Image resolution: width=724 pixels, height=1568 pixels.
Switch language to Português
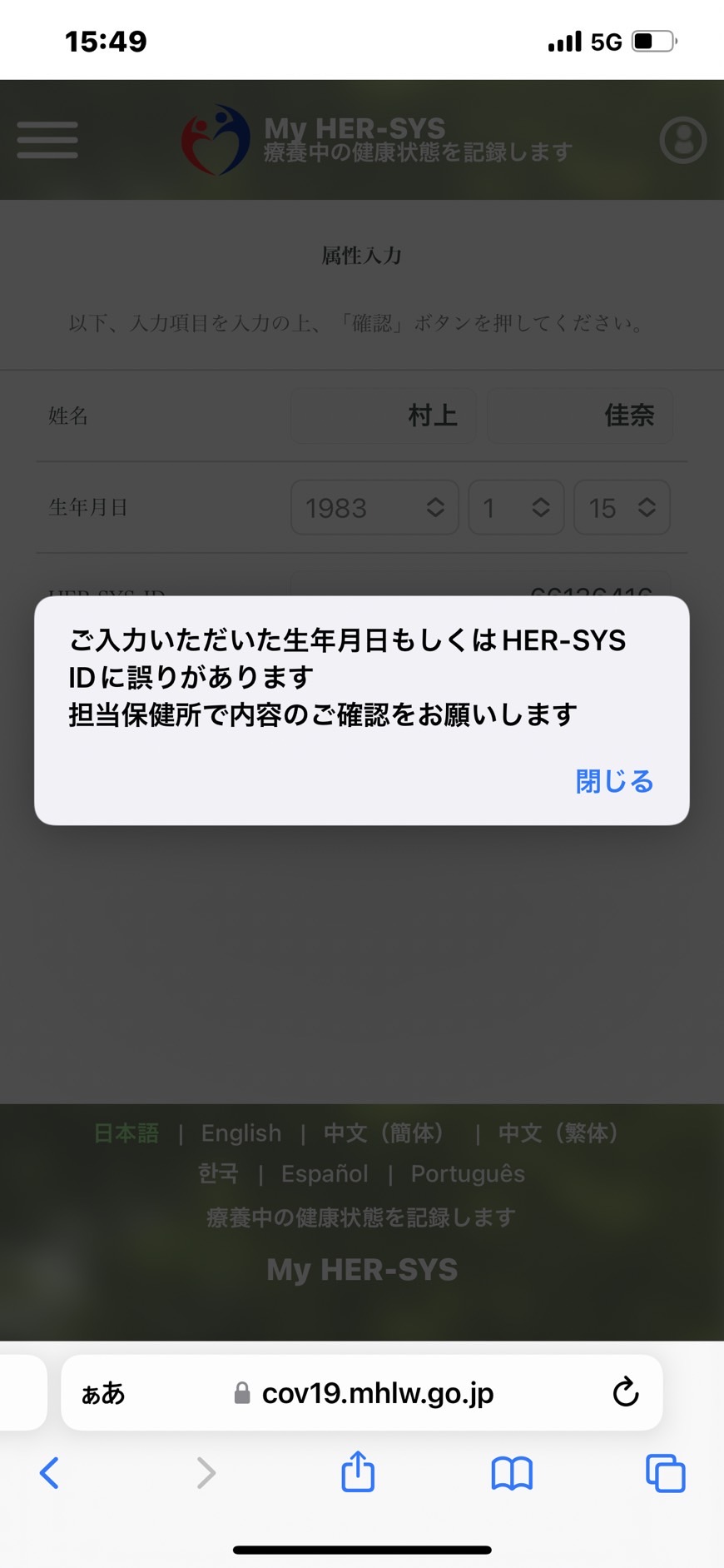(468, 1173)
